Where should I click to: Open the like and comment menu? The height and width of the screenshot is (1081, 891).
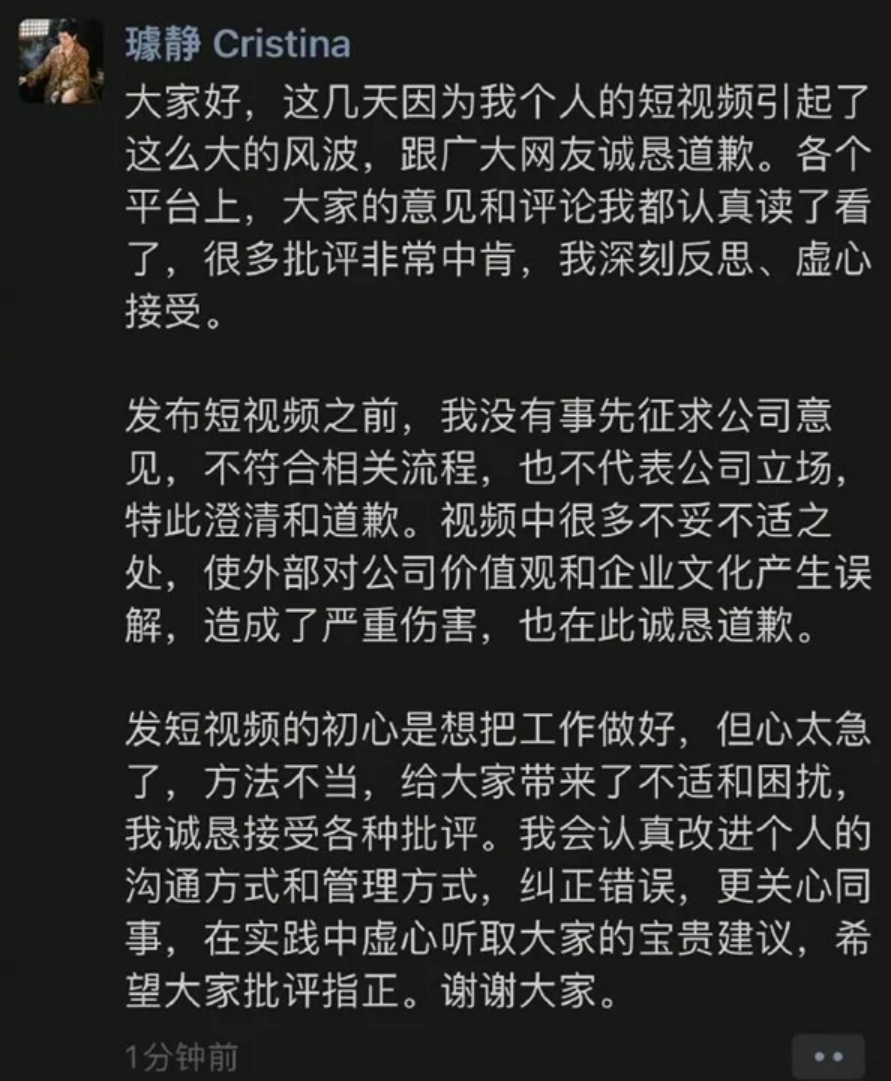[x=828, y=1057]
